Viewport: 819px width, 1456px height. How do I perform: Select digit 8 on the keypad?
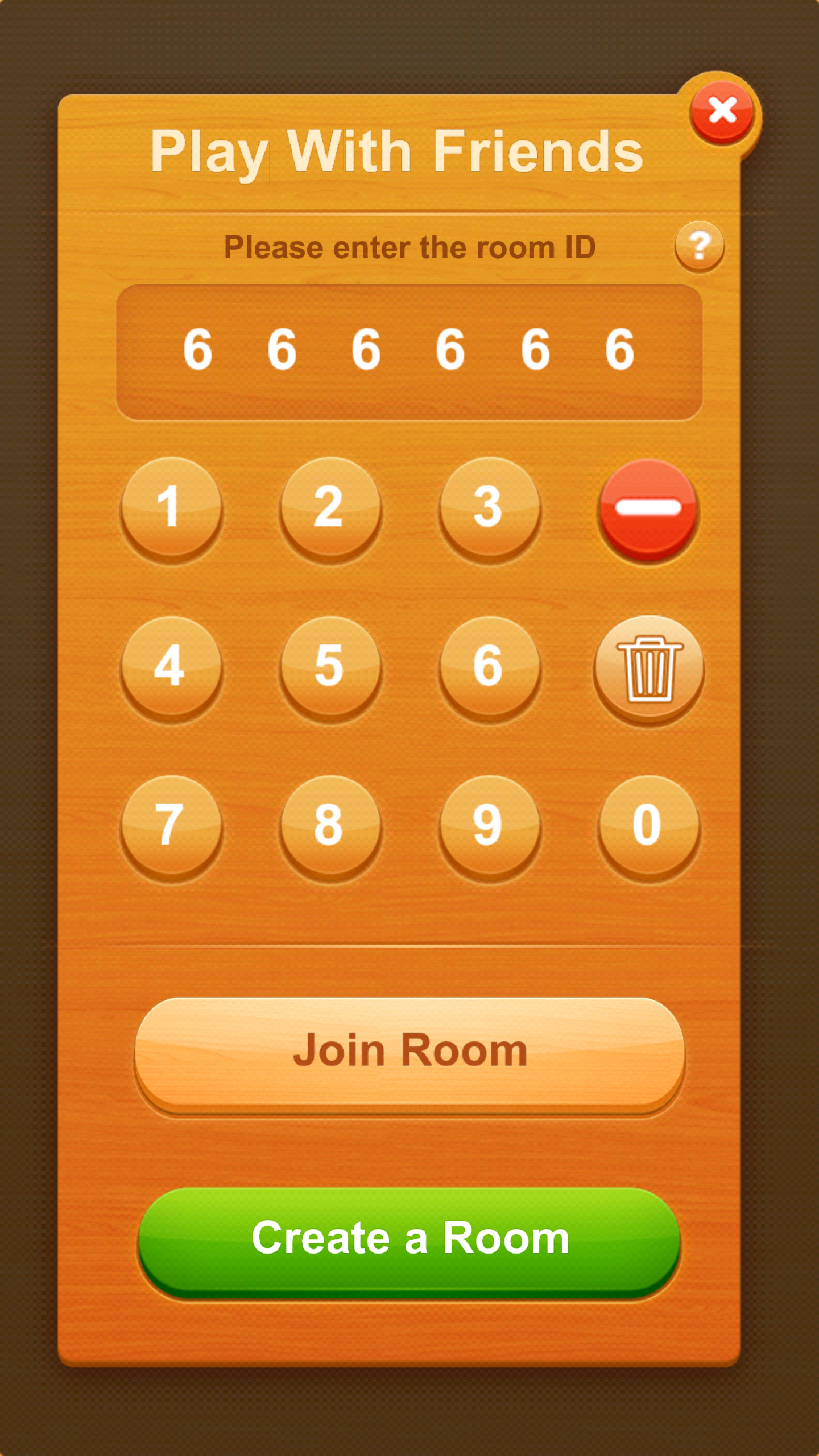(x=330, y=826)
